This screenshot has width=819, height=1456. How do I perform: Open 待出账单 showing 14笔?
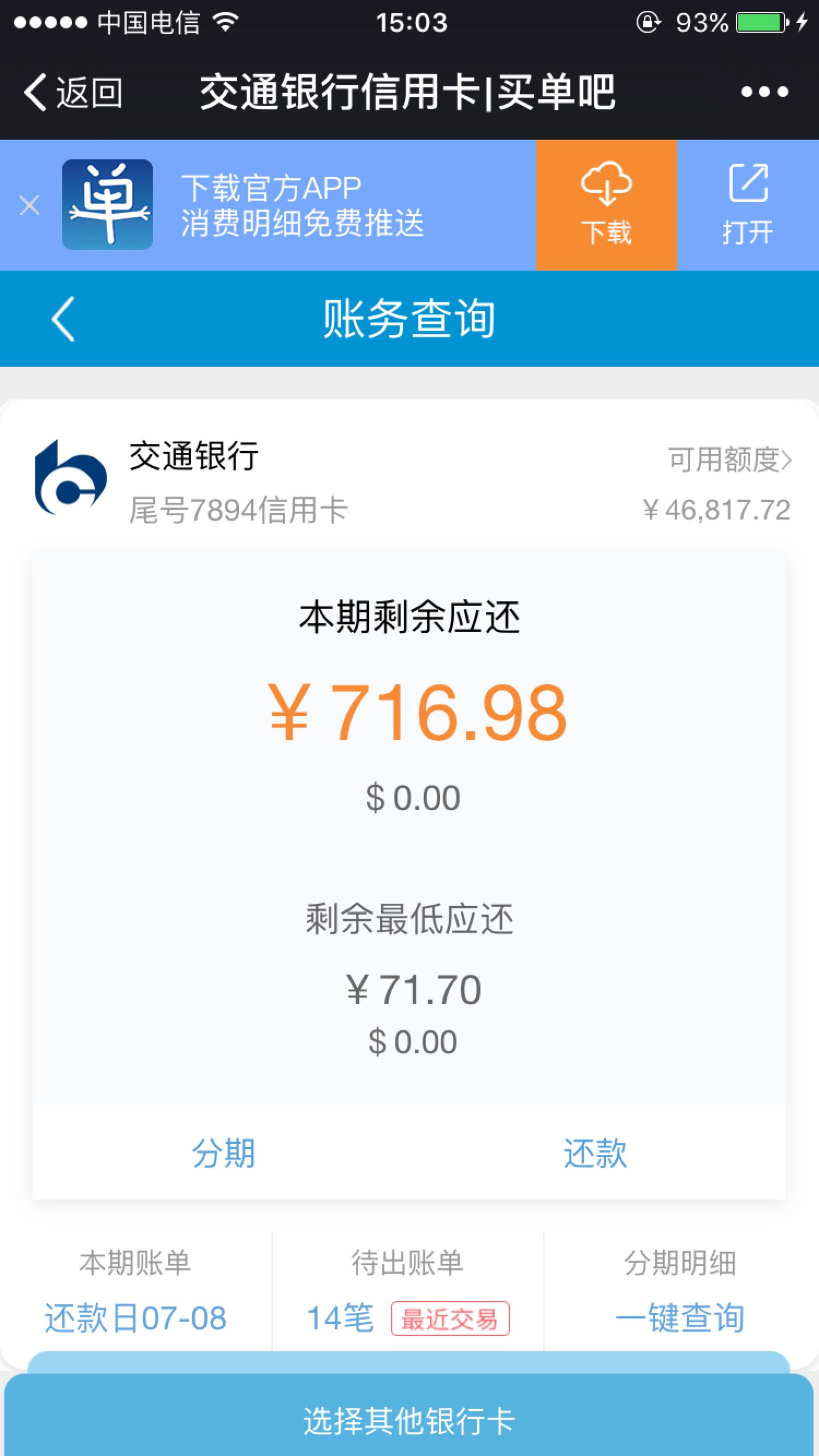407,1291
